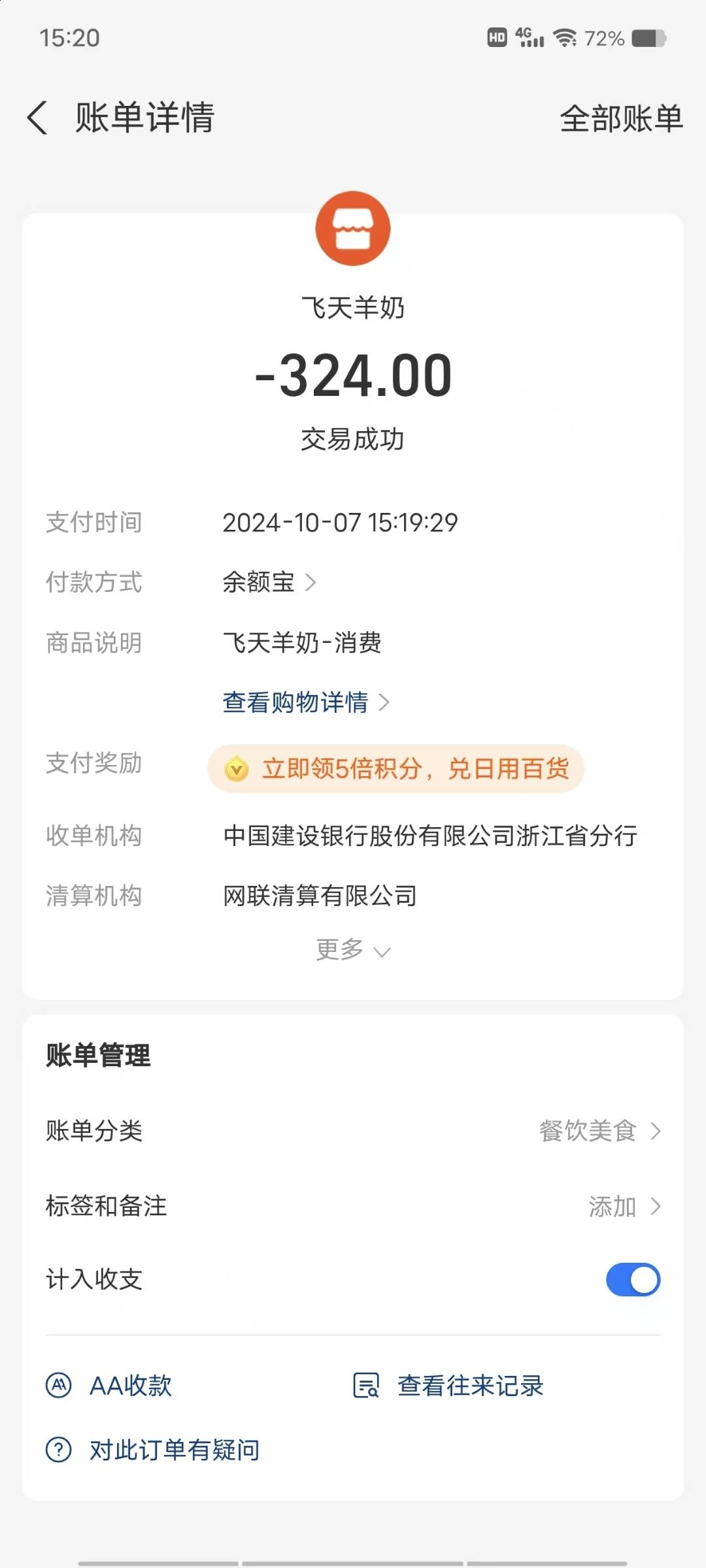This screenshot has height=1568, width=706.
Task: Open 查看往来记录 transaction history
Action: click(448, 1386)
